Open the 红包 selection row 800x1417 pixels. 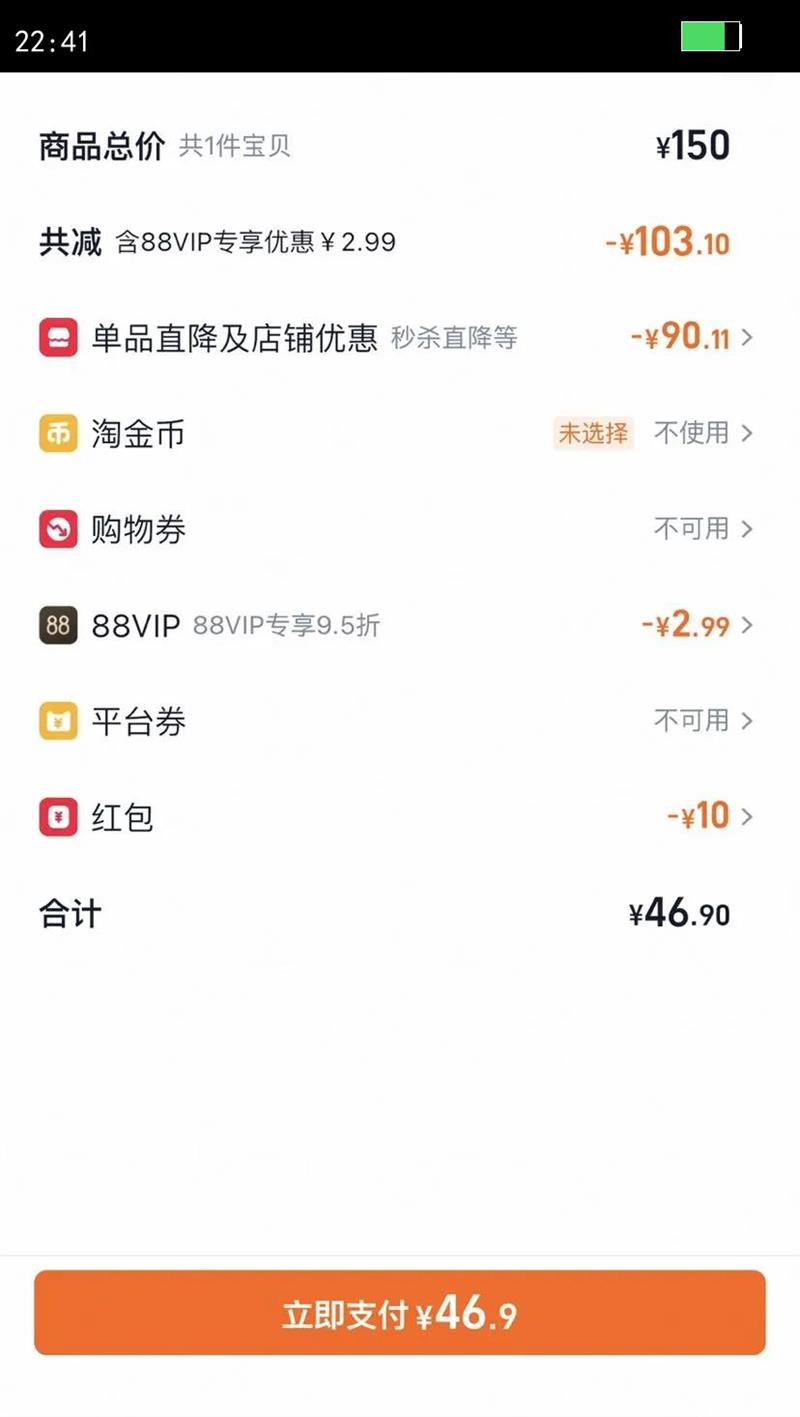tap(400, 817)
